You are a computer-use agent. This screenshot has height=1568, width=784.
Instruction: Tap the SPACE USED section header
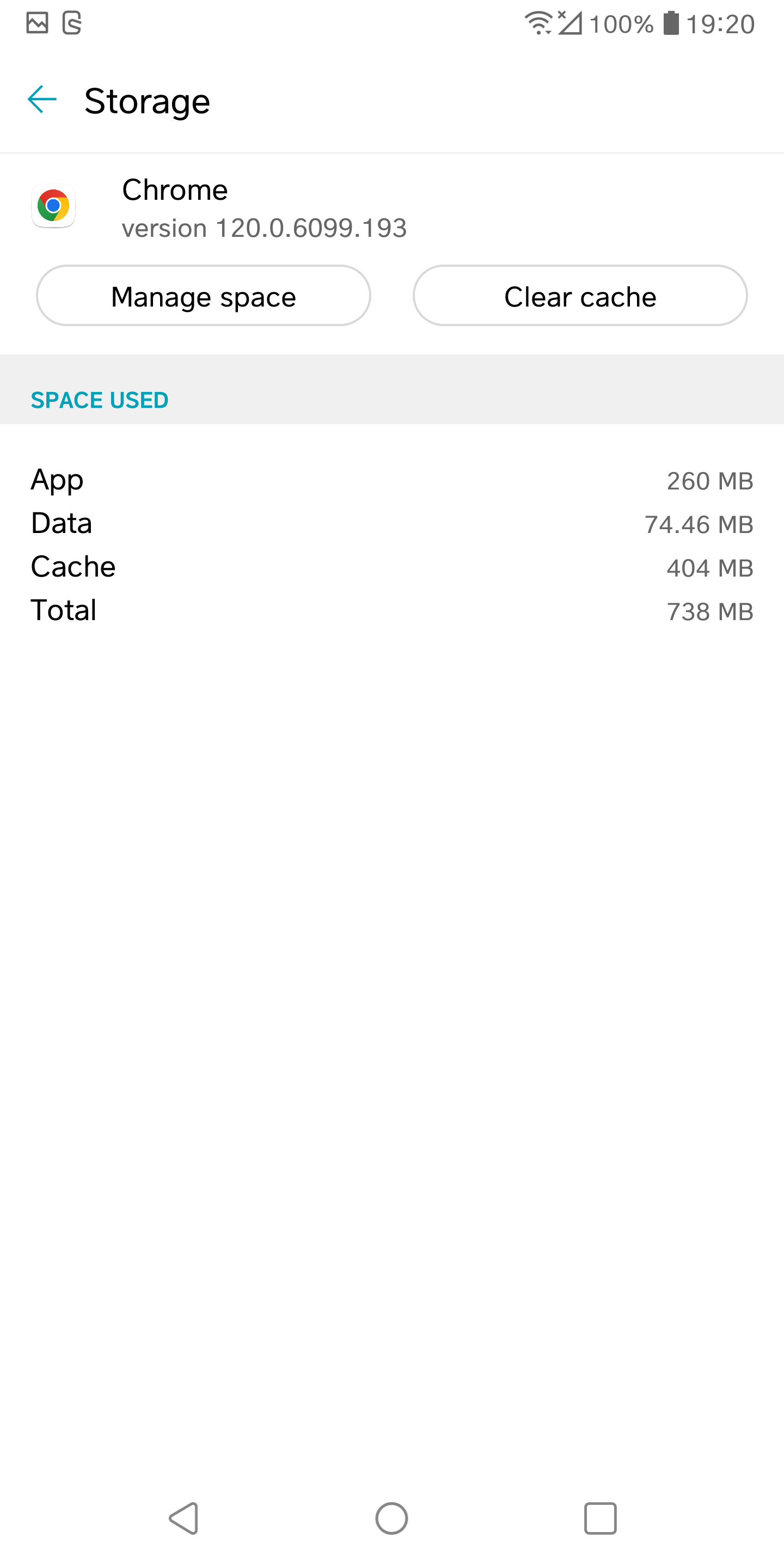(x=99, y=400)
